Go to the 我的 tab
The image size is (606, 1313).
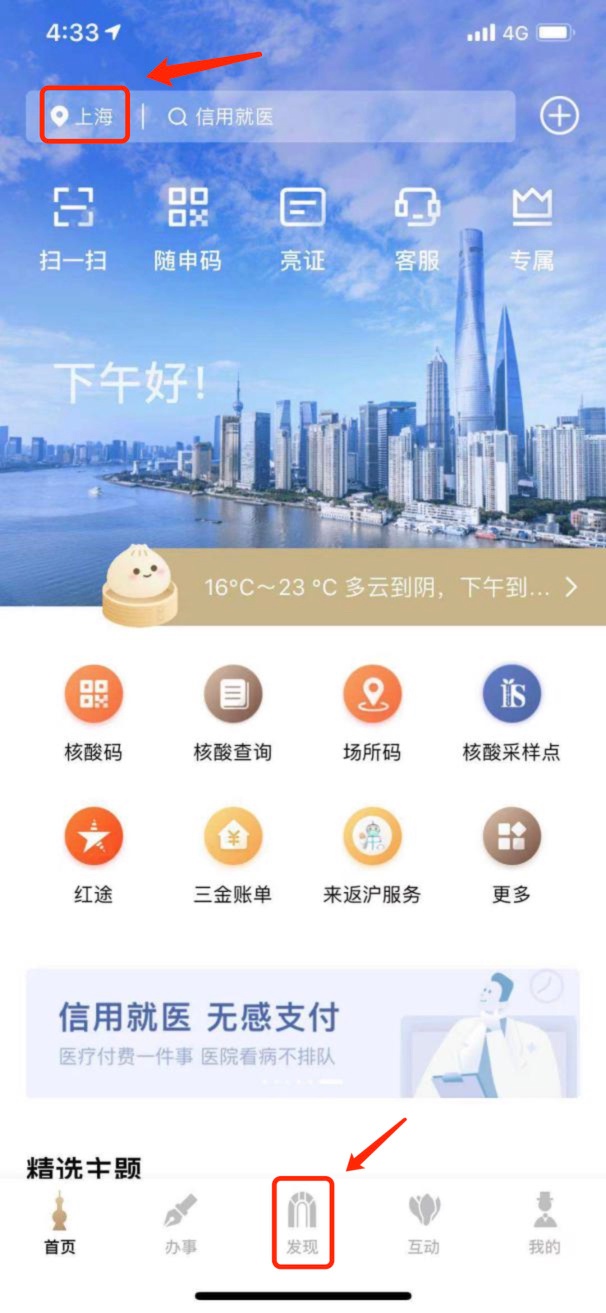tap(544, 1222)
